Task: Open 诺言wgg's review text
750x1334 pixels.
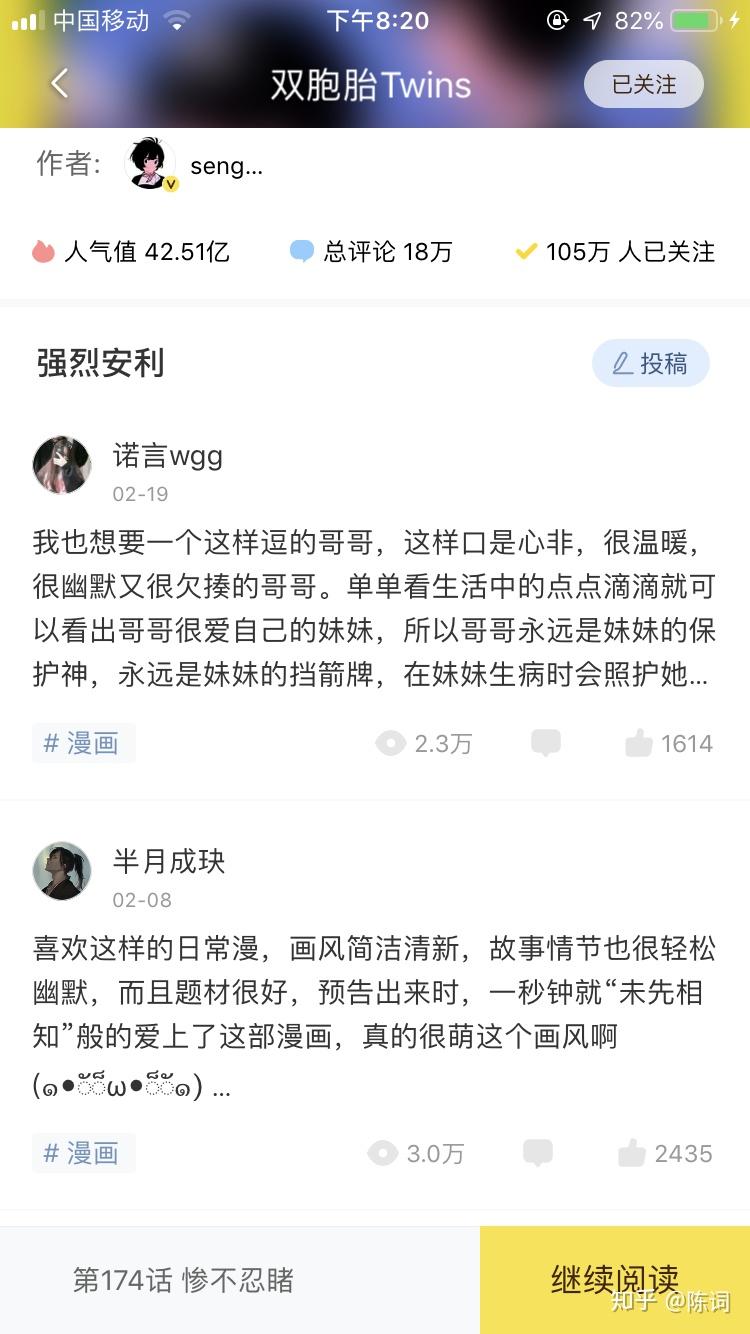Action: click(x=374, y=609)
